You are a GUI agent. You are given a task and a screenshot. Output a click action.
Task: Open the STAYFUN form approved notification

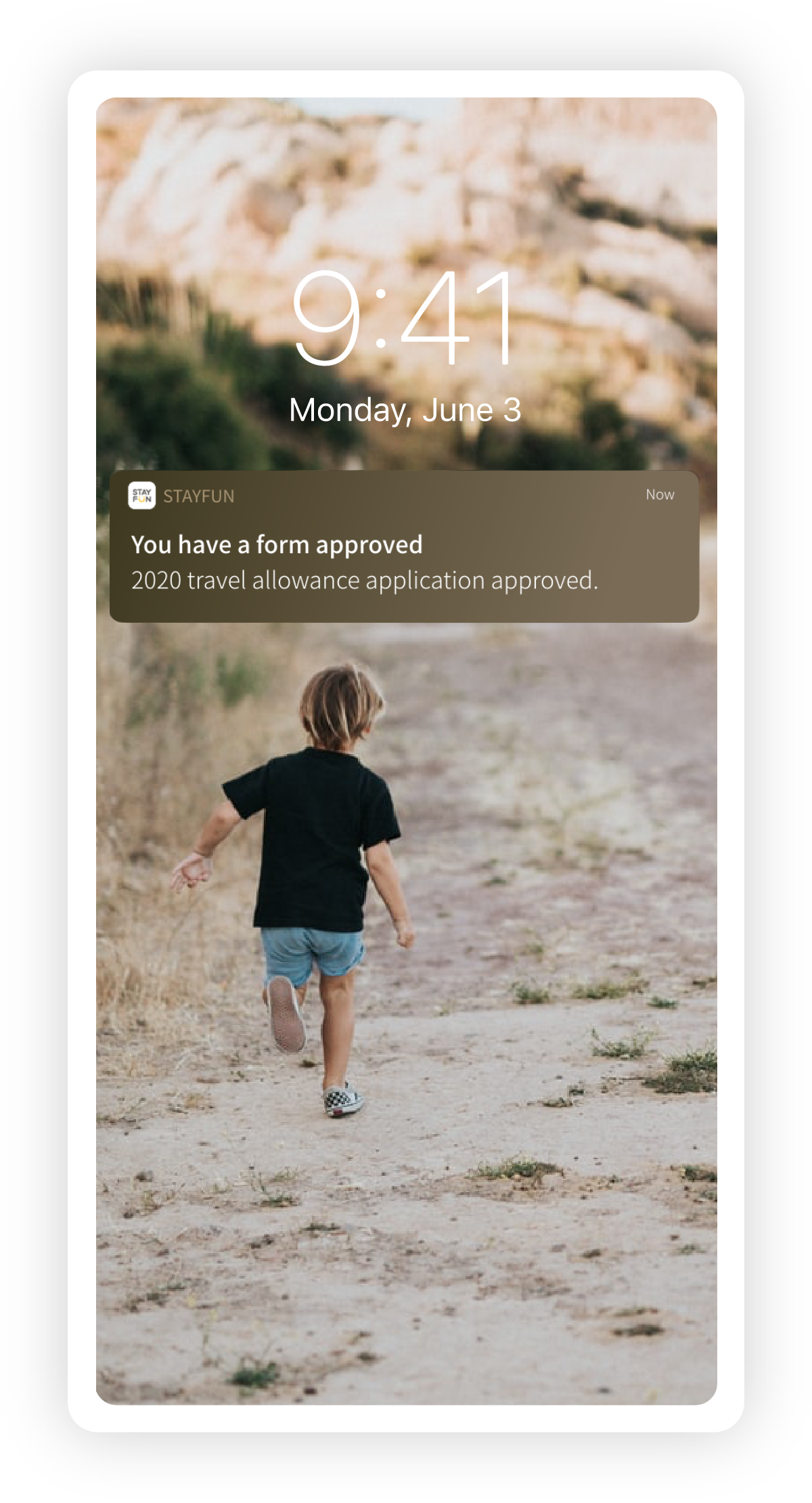click(404, 547)
